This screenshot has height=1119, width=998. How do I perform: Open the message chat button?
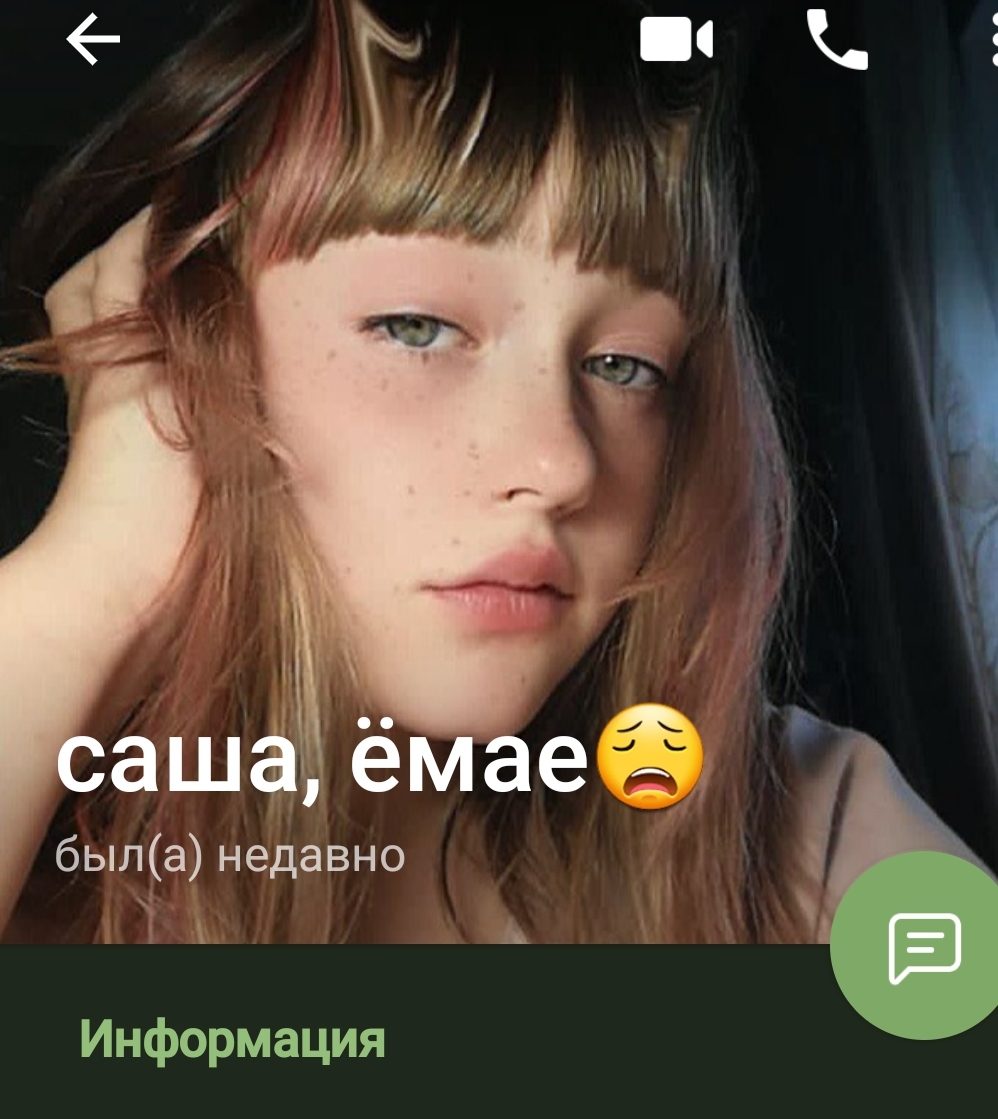click(x=924, y=946)
